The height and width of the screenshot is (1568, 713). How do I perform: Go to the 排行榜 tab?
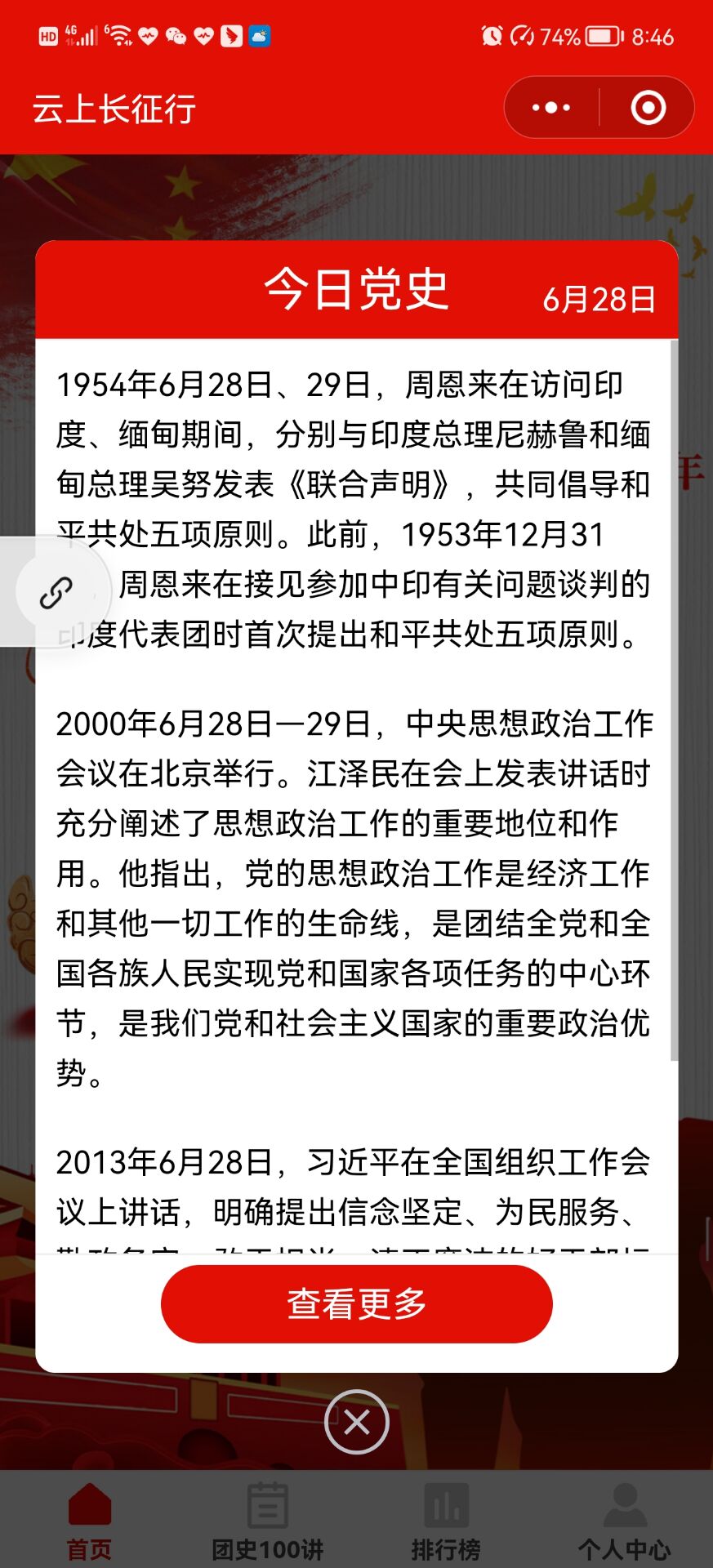pyautogui.click(x=446, y=1521)
